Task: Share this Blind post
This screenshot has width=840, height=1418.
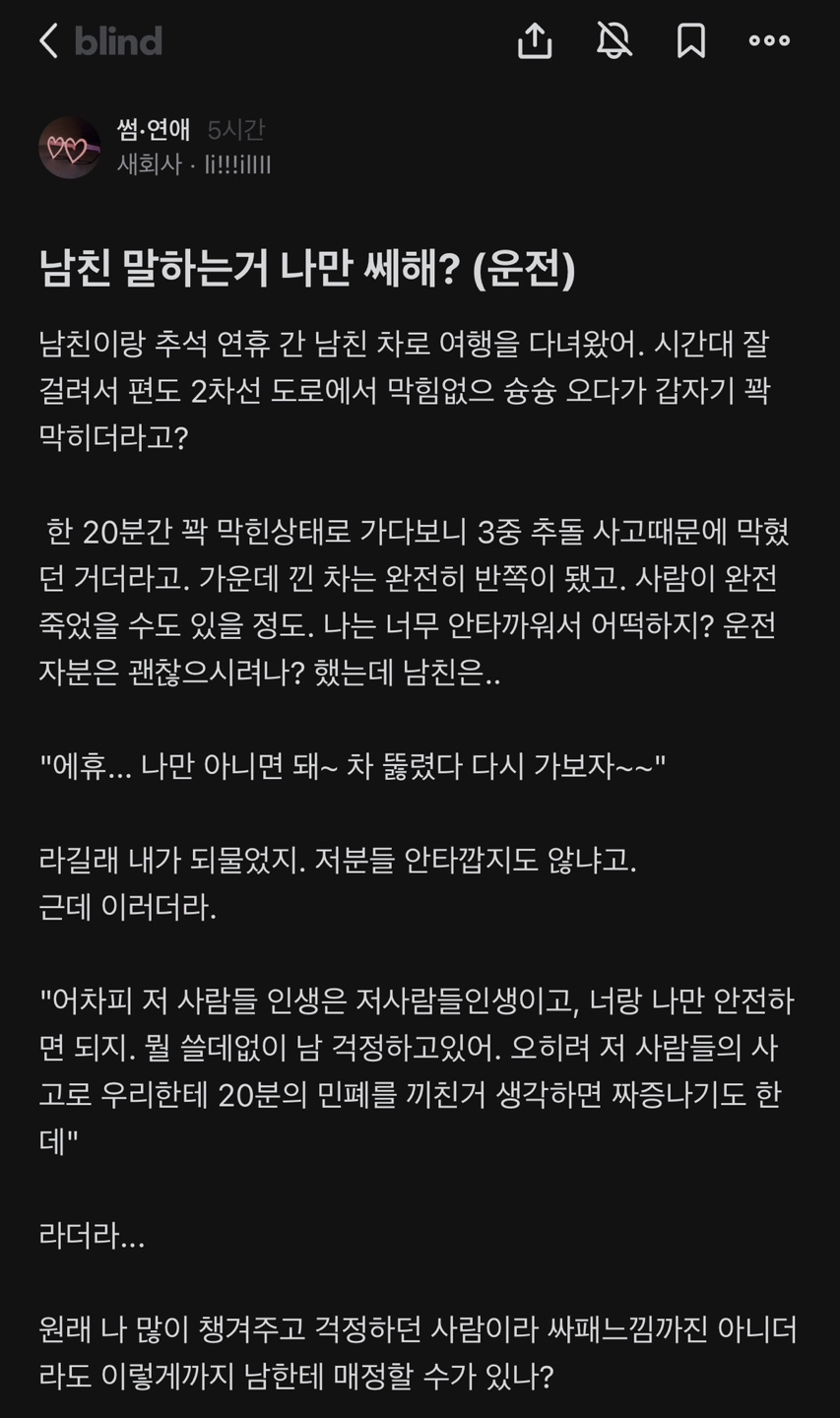Action: point(534,41)
